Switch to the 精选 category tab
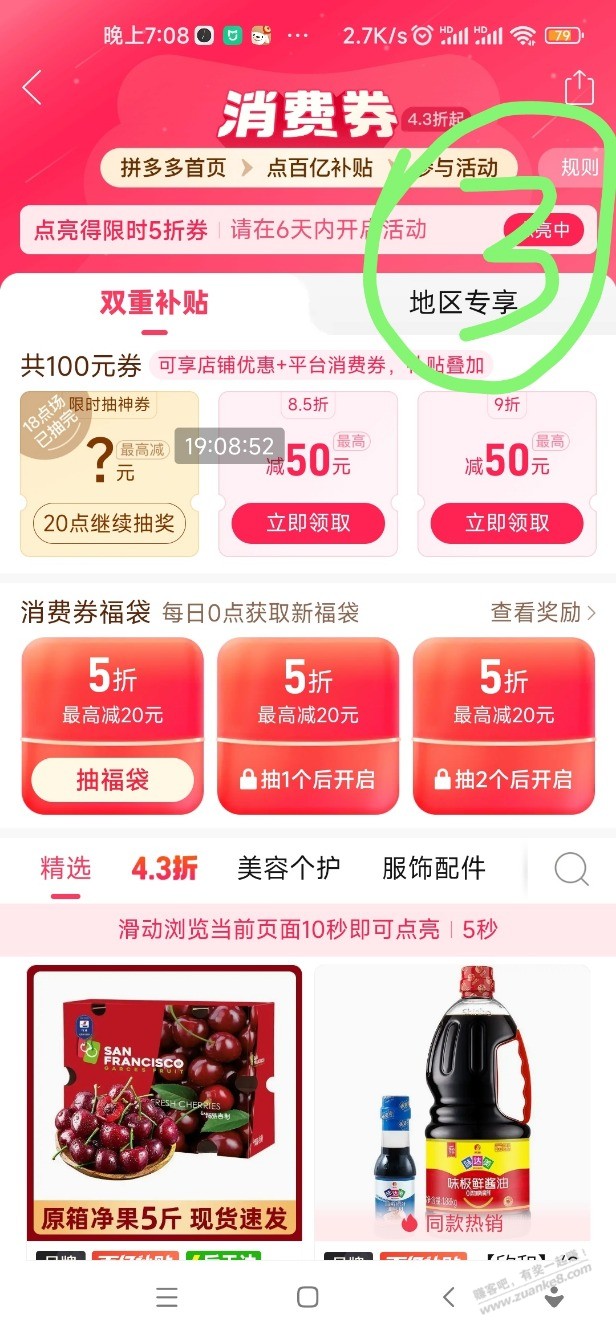The image size is (616, 1334). (x=66, y=868)
